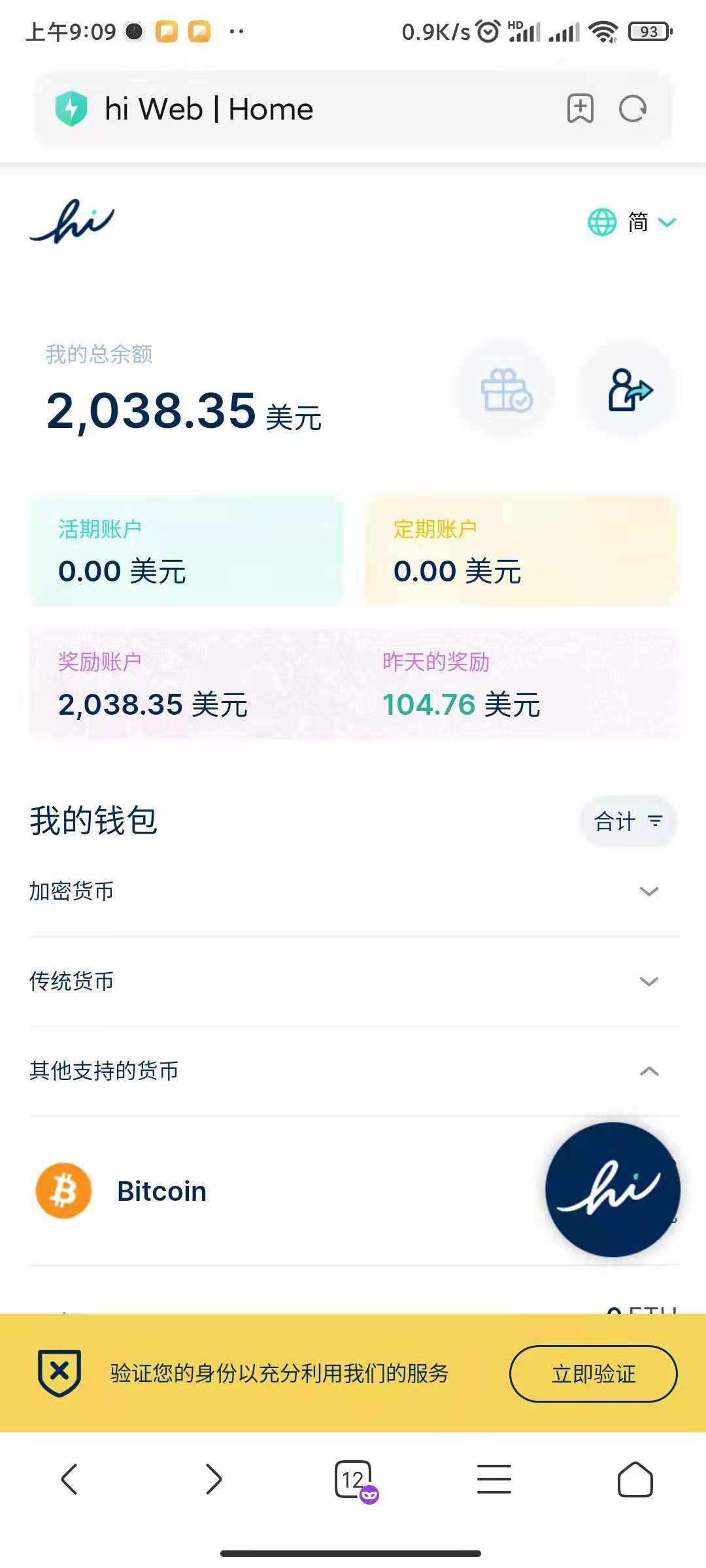Tap the browser bookmark icon in address bar

(x=580, y=109)
